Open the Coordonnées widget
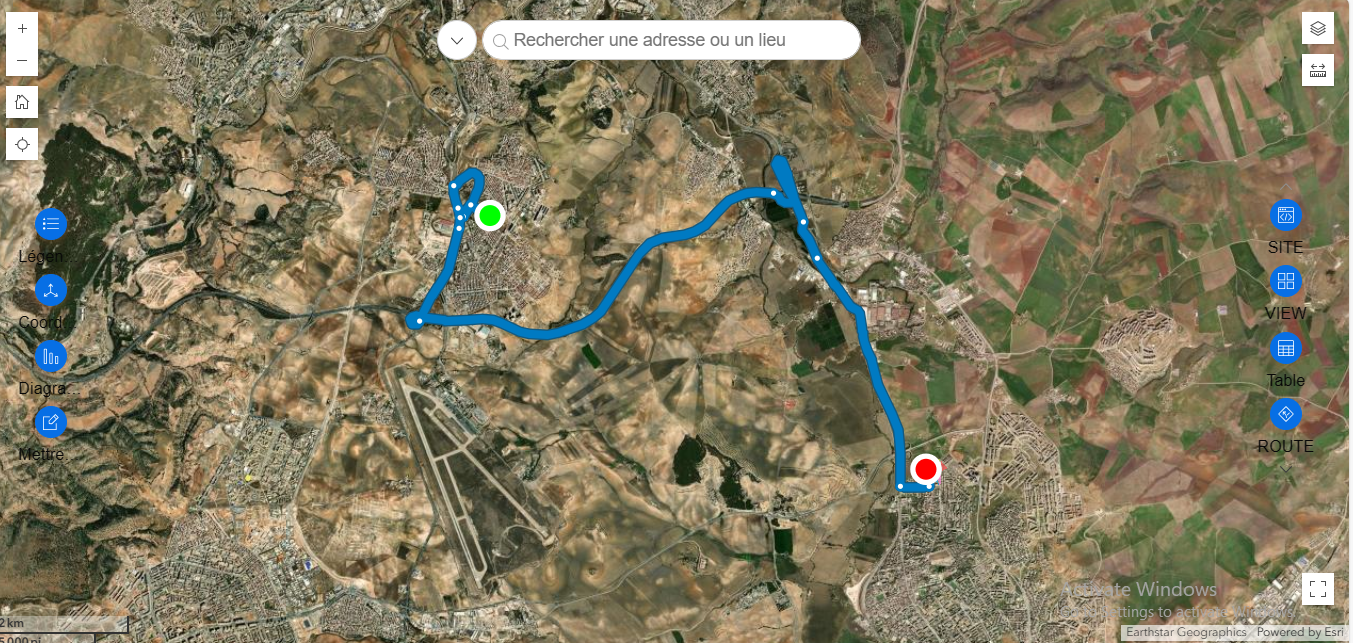1353x643 pixels. [51, 291]
